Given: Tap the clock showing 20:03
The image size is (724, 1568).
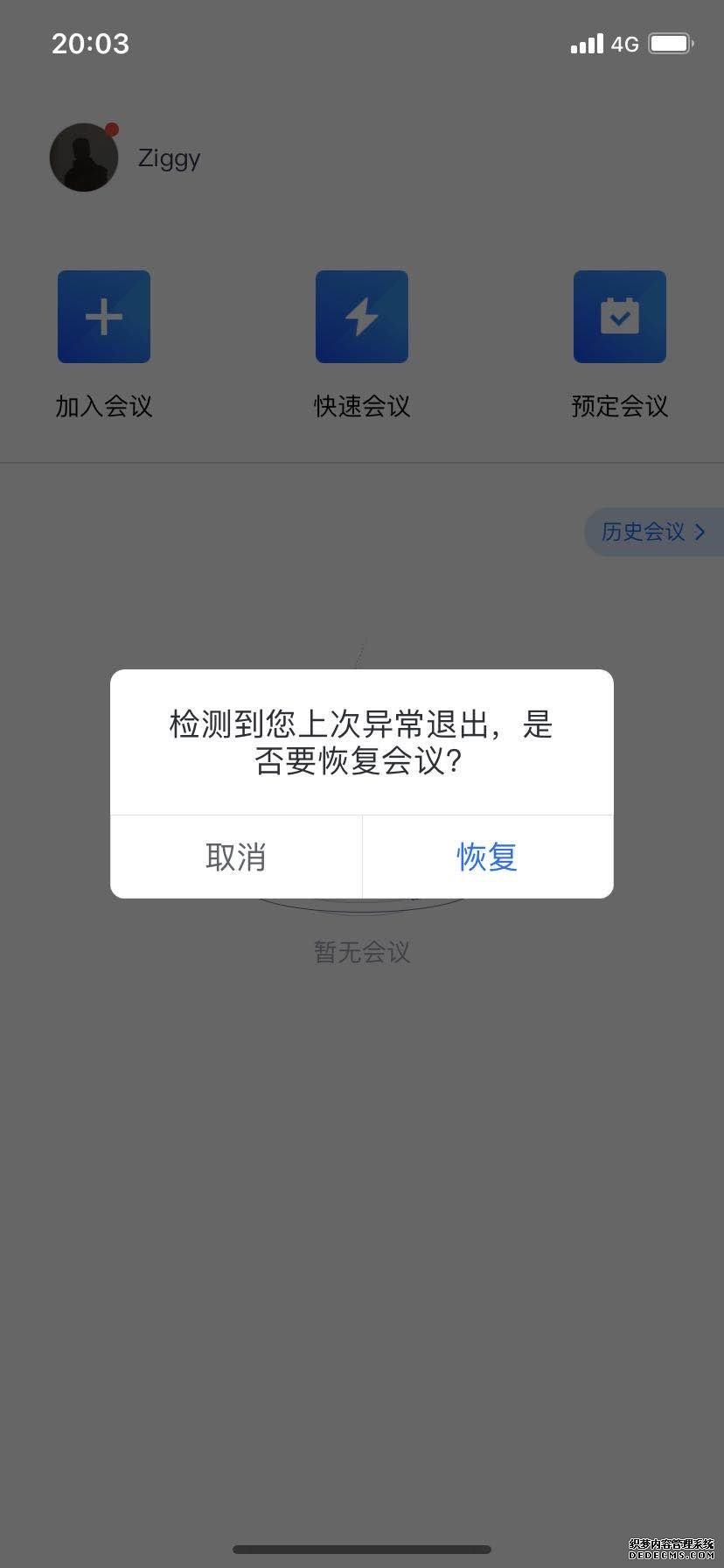Looking at the screenshot, I should (90, 43).
